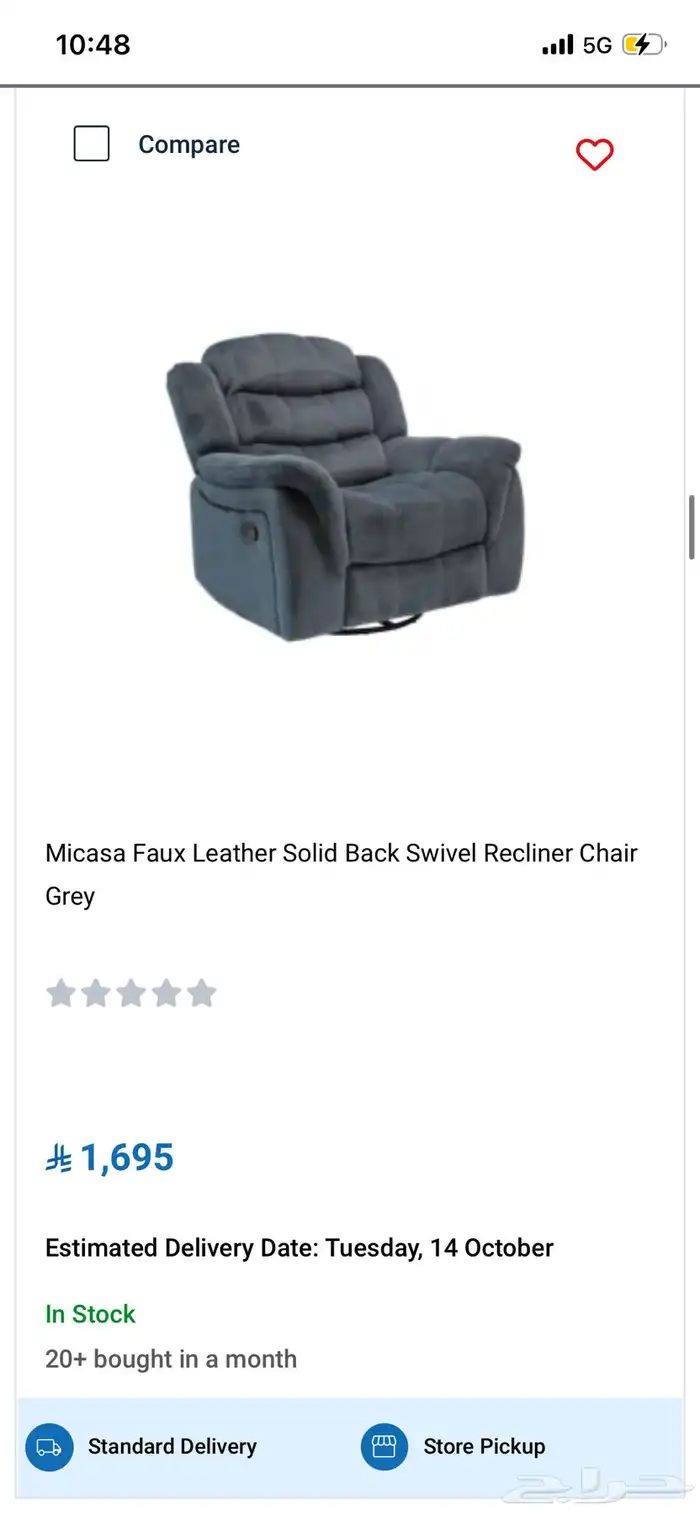Tick the Compare checkbox

click(91, 144)
